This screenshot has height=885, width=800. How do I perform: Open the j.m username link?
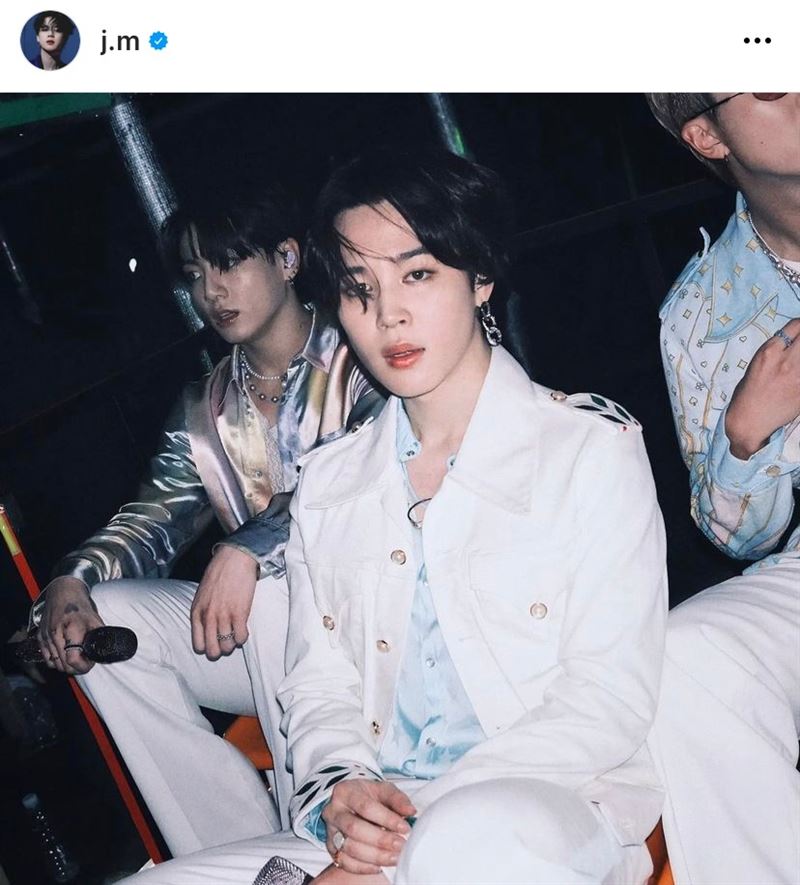tap(119, 41)
